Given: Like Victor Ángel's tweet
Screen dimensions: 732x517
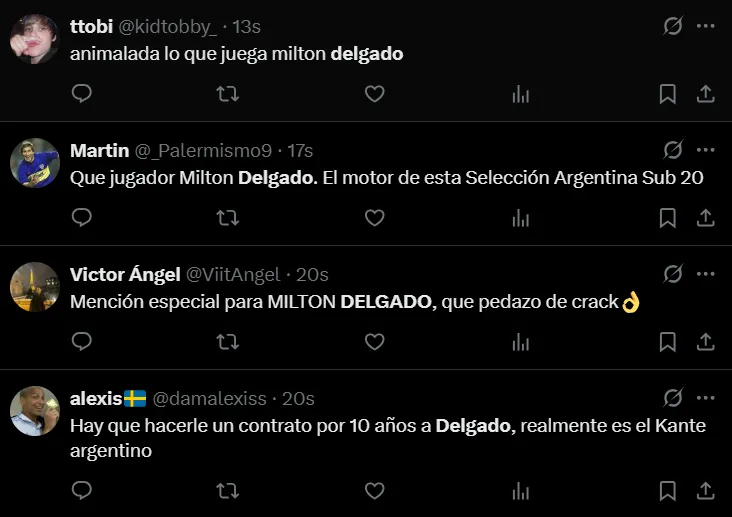Looking at the screenshot, I should [x=374, y=341].
